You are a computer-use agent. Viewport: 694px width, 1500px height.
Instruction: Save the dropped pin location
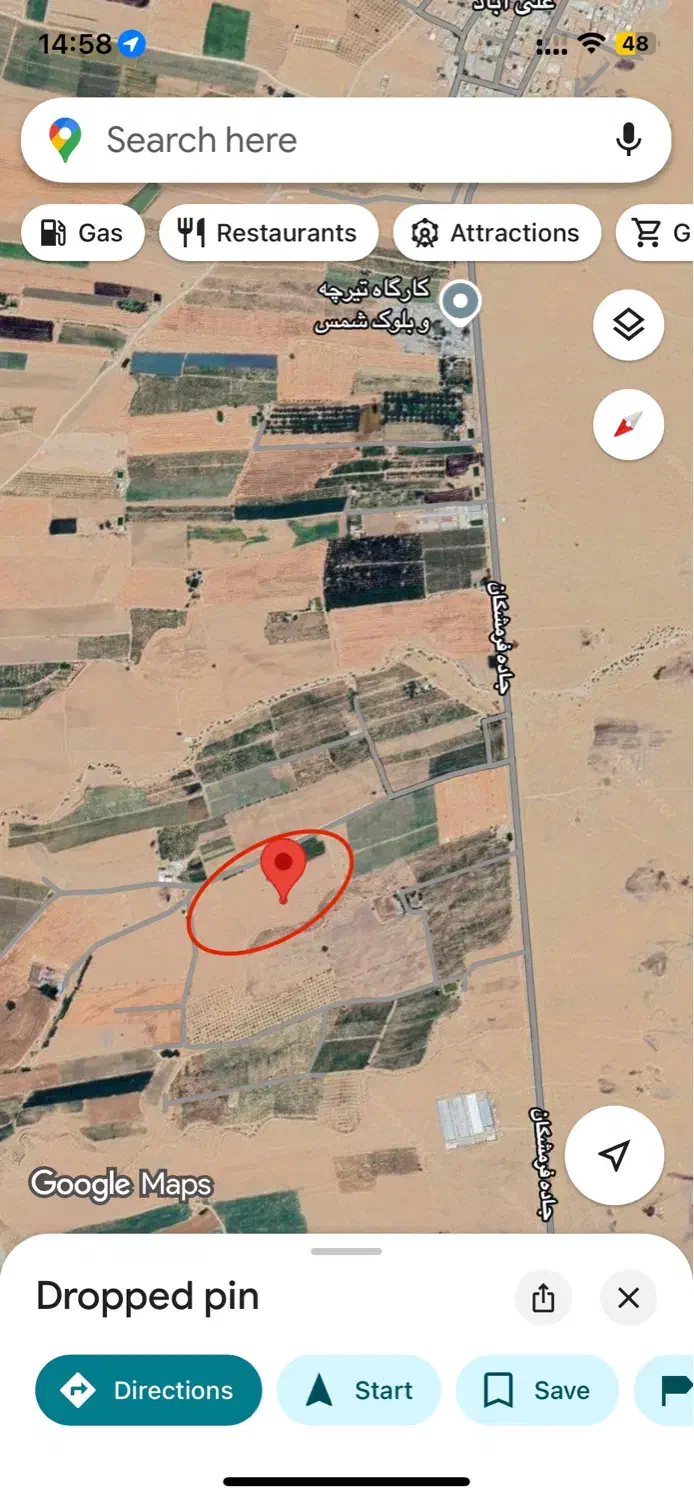(537, 1390)
